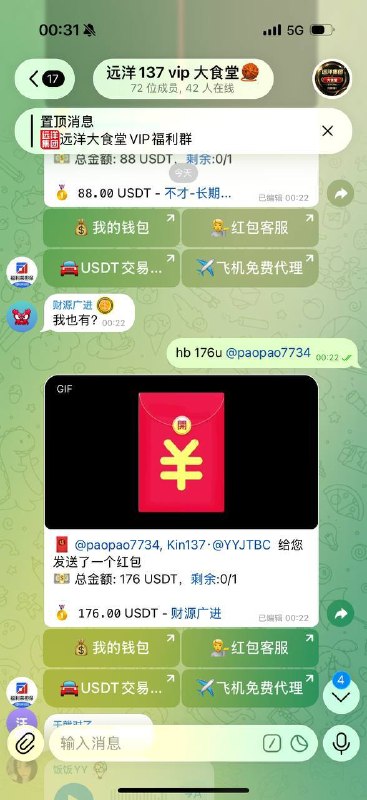Open the group avatar profile picture

coord(332,79)
